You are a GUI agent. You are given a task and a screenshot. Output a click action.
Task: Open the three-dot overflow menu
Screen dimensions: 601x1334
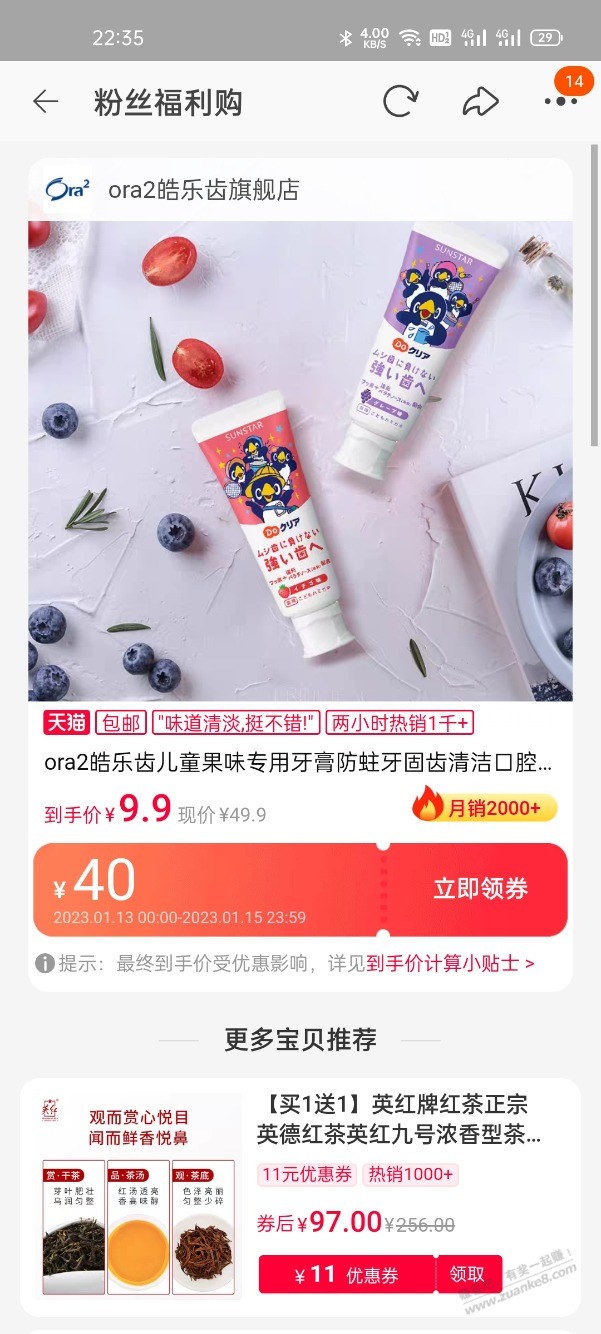[560, 102]
